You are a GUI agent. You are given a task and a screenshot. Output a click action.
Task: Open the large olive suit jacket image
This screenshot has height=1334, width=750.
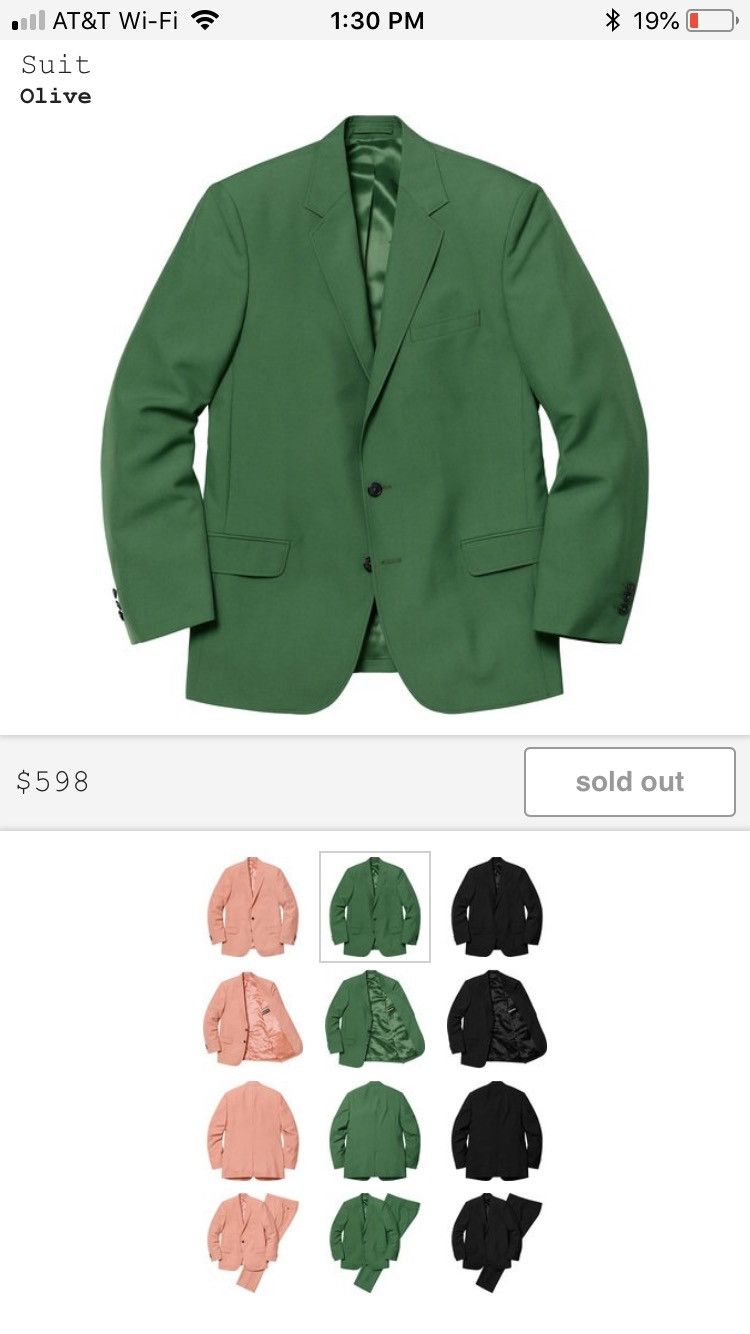click(375, 415)
